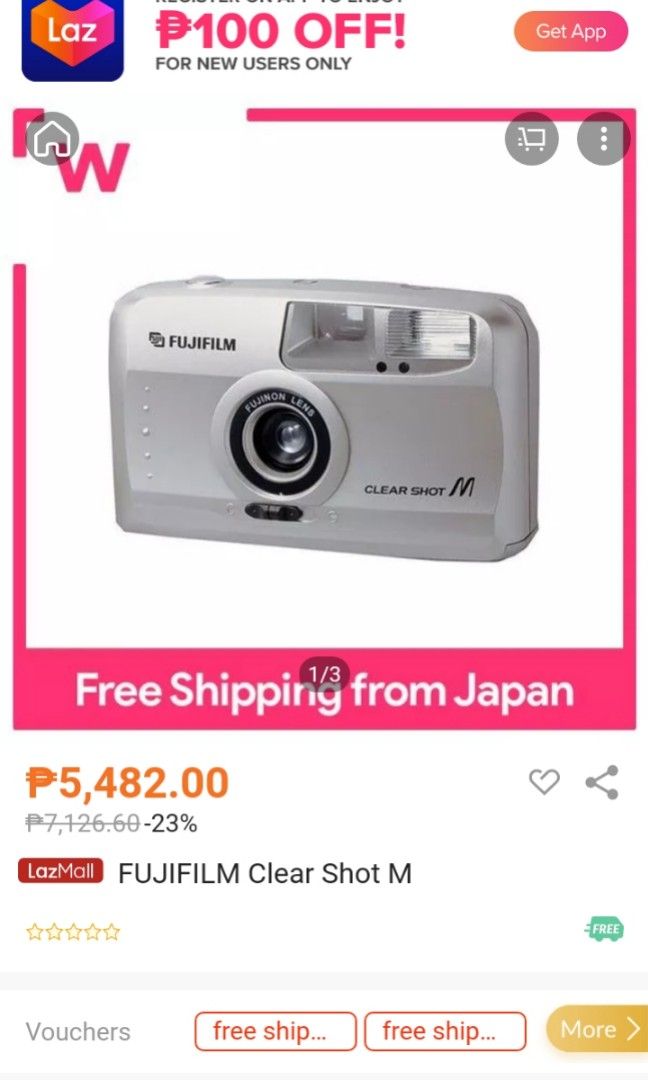
Task: Go to the Lazada home page
Action: click(52, 139)
